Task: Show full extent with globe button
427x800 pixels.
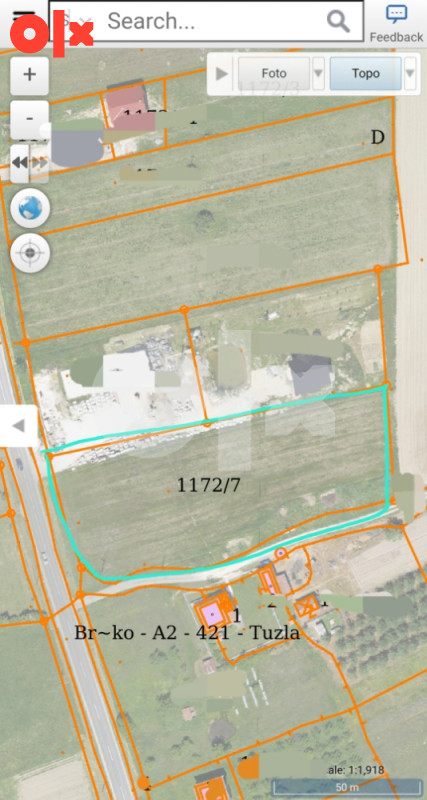Action: [30, 208]
